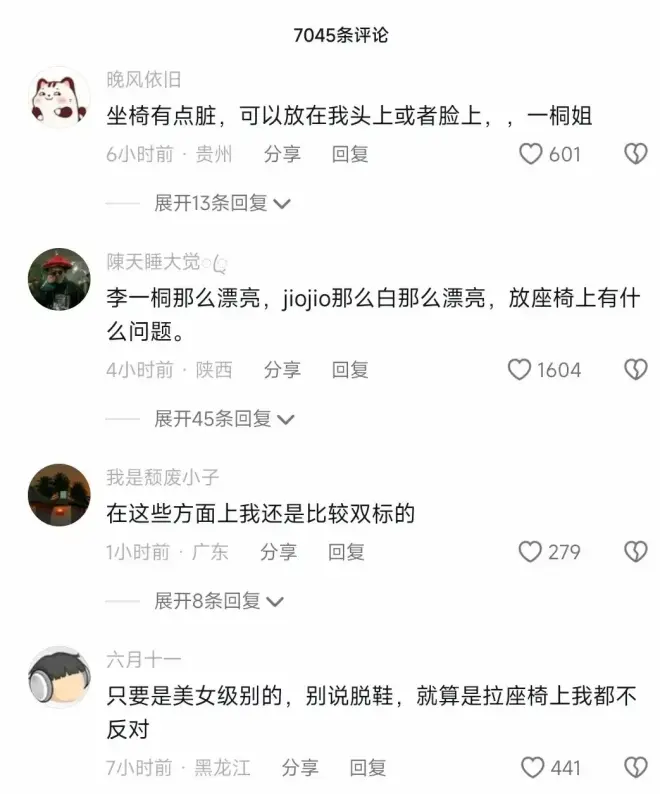The image size is (660, 794).
Task: Expand the 45 replies thread
Action: point(224,419)
